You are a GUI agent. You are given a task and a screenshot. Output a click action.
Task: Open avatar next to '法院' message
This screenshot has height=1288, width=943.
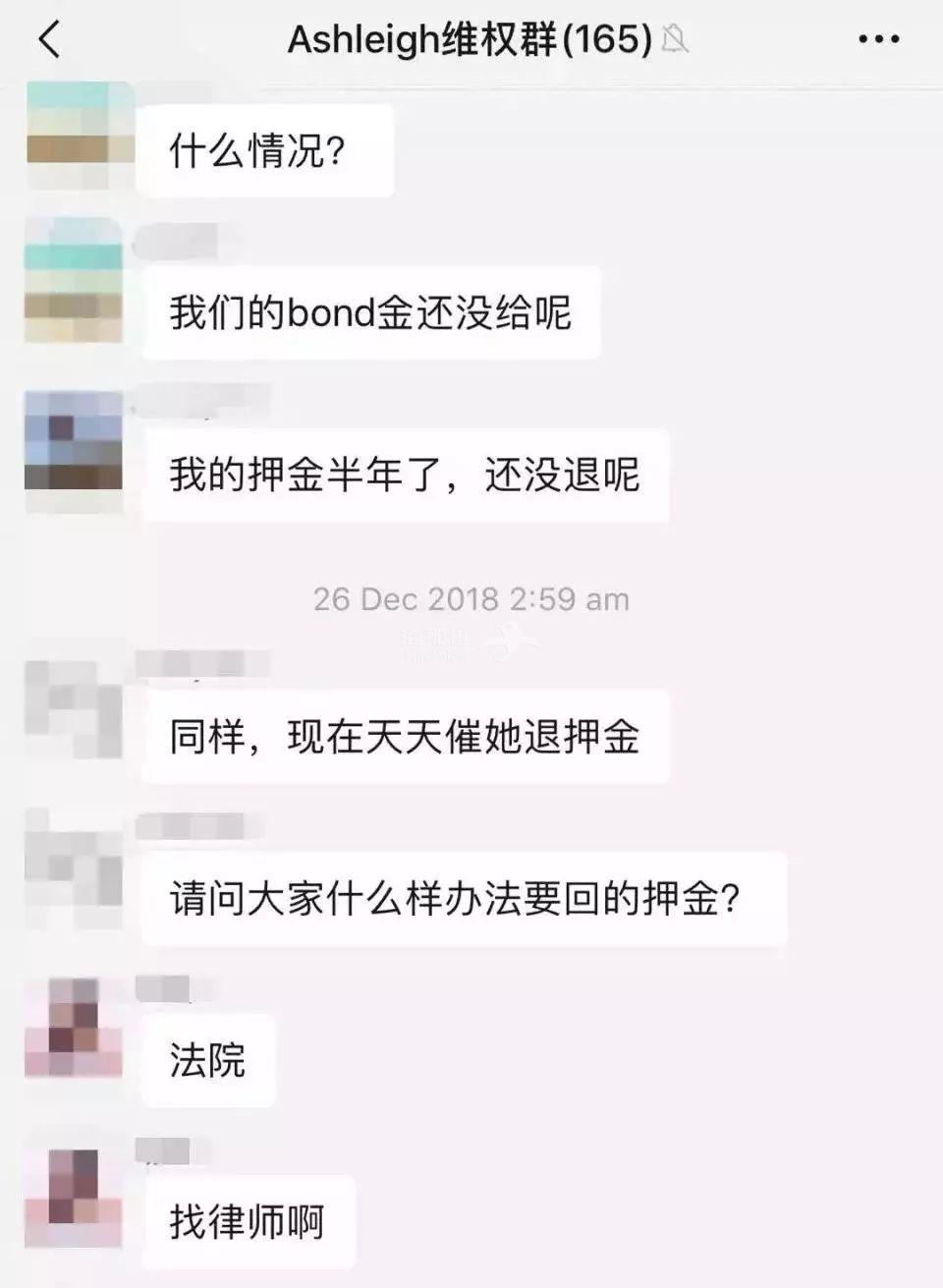click(x=74, y=1028)
